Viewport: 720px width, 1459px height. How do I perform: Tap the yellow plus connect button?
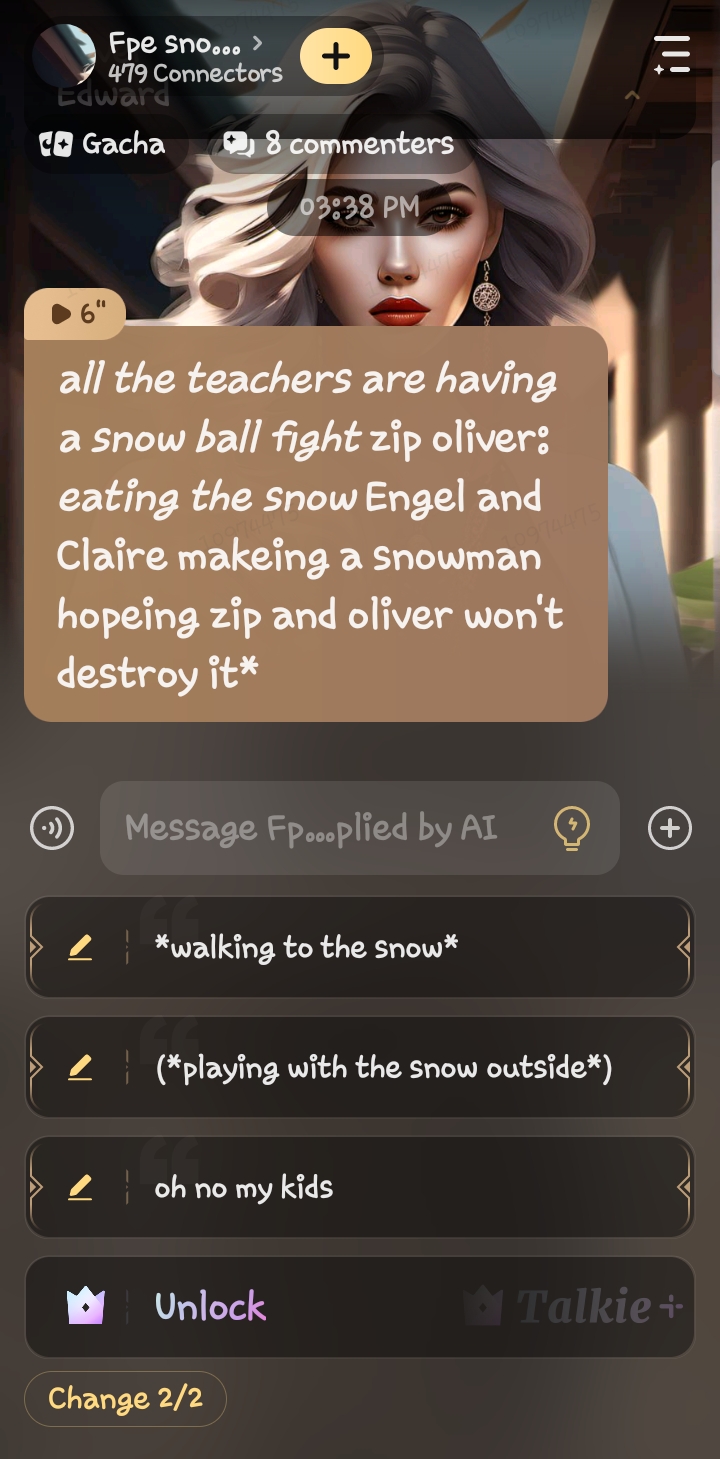coord(335,56)
